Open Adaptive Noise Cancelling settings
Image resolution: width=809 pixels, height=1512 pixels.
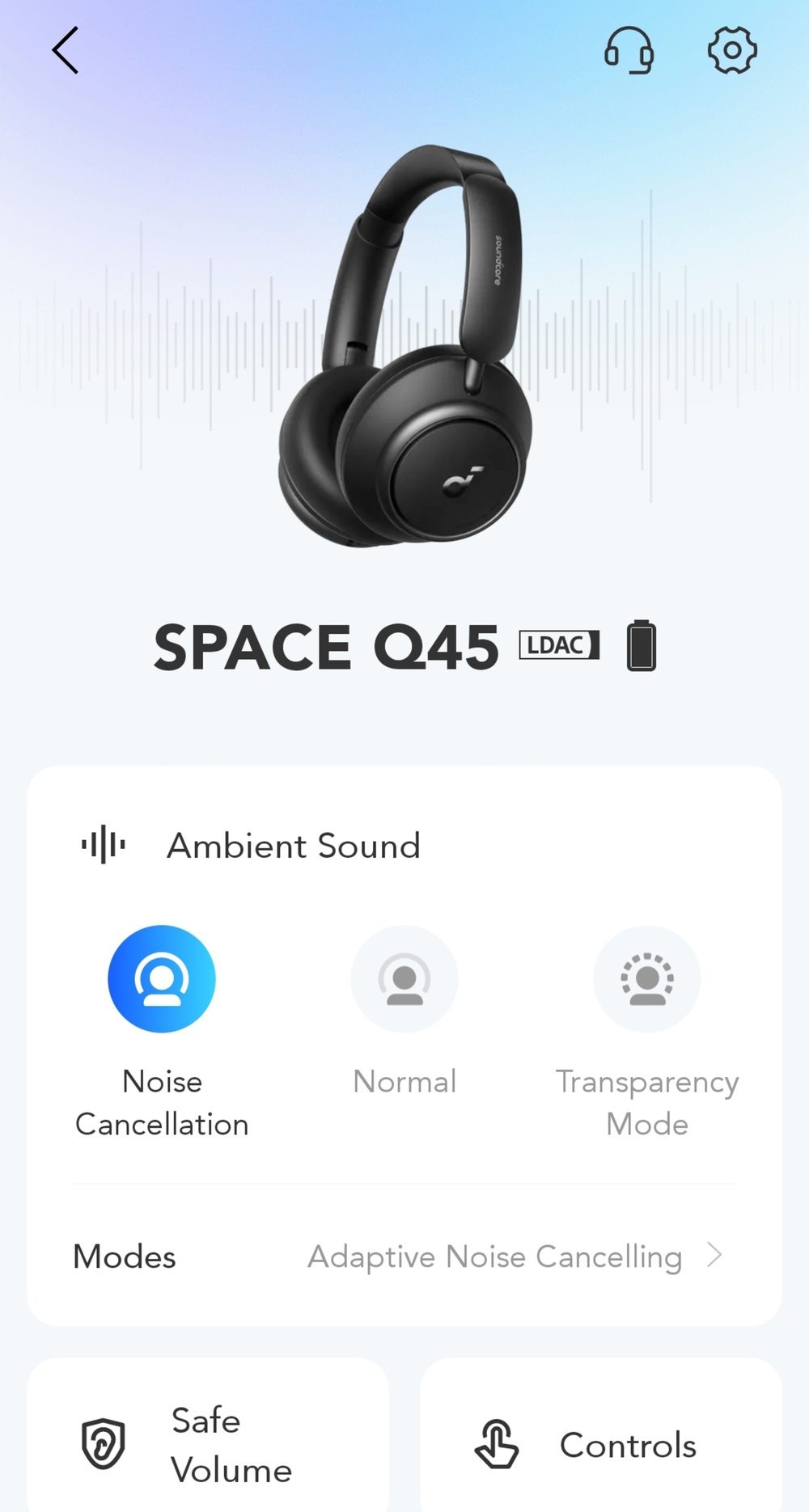tap(494, 1256)
